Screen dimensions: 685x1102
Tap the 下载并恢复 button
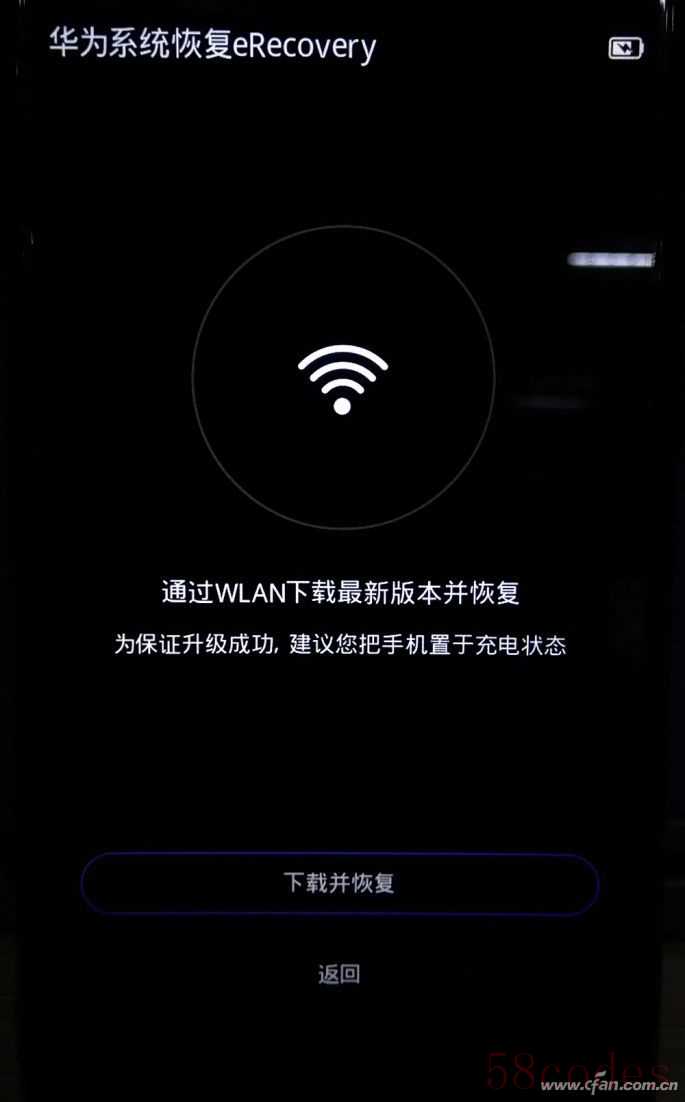[339, 884]
